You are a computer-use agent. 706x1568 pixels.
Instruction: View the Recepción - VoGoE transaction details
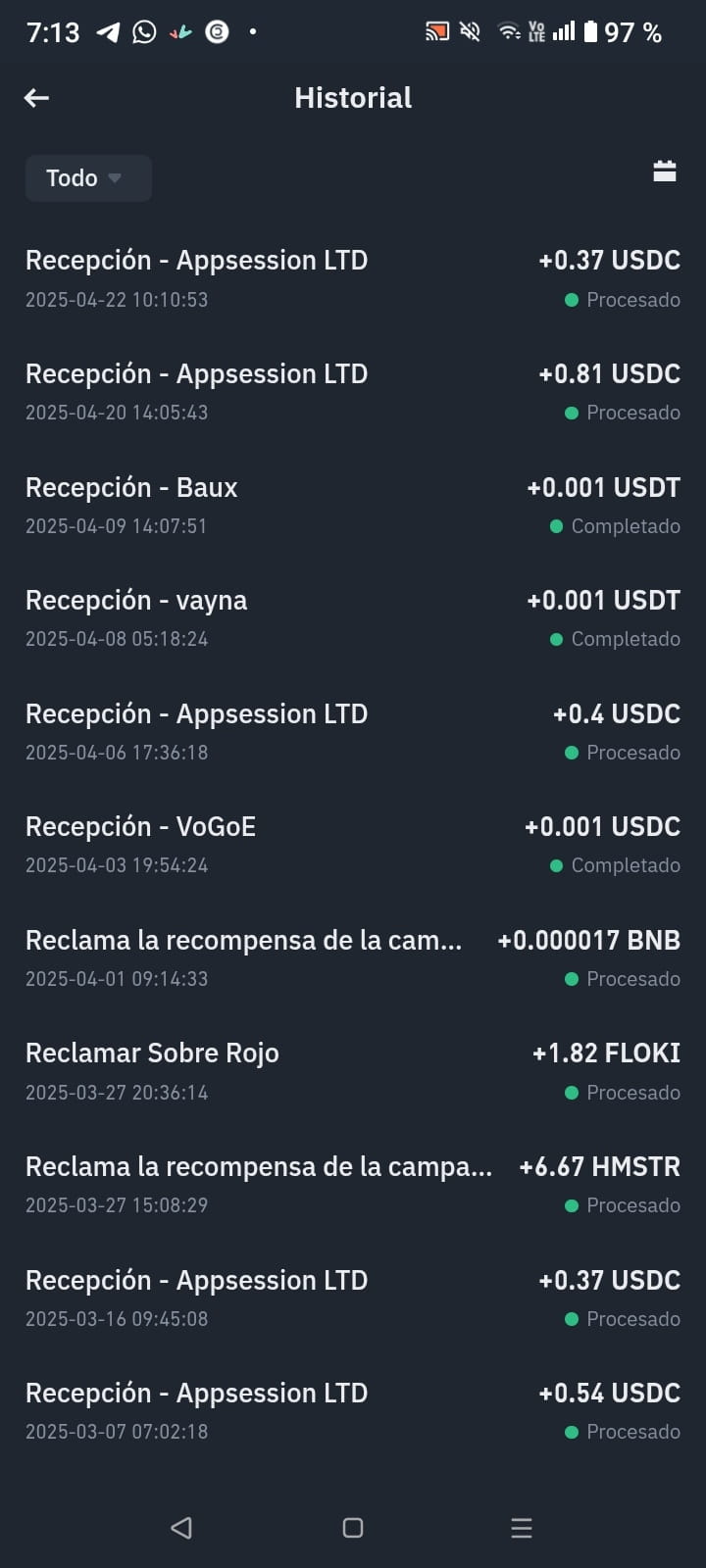point(353,845)
